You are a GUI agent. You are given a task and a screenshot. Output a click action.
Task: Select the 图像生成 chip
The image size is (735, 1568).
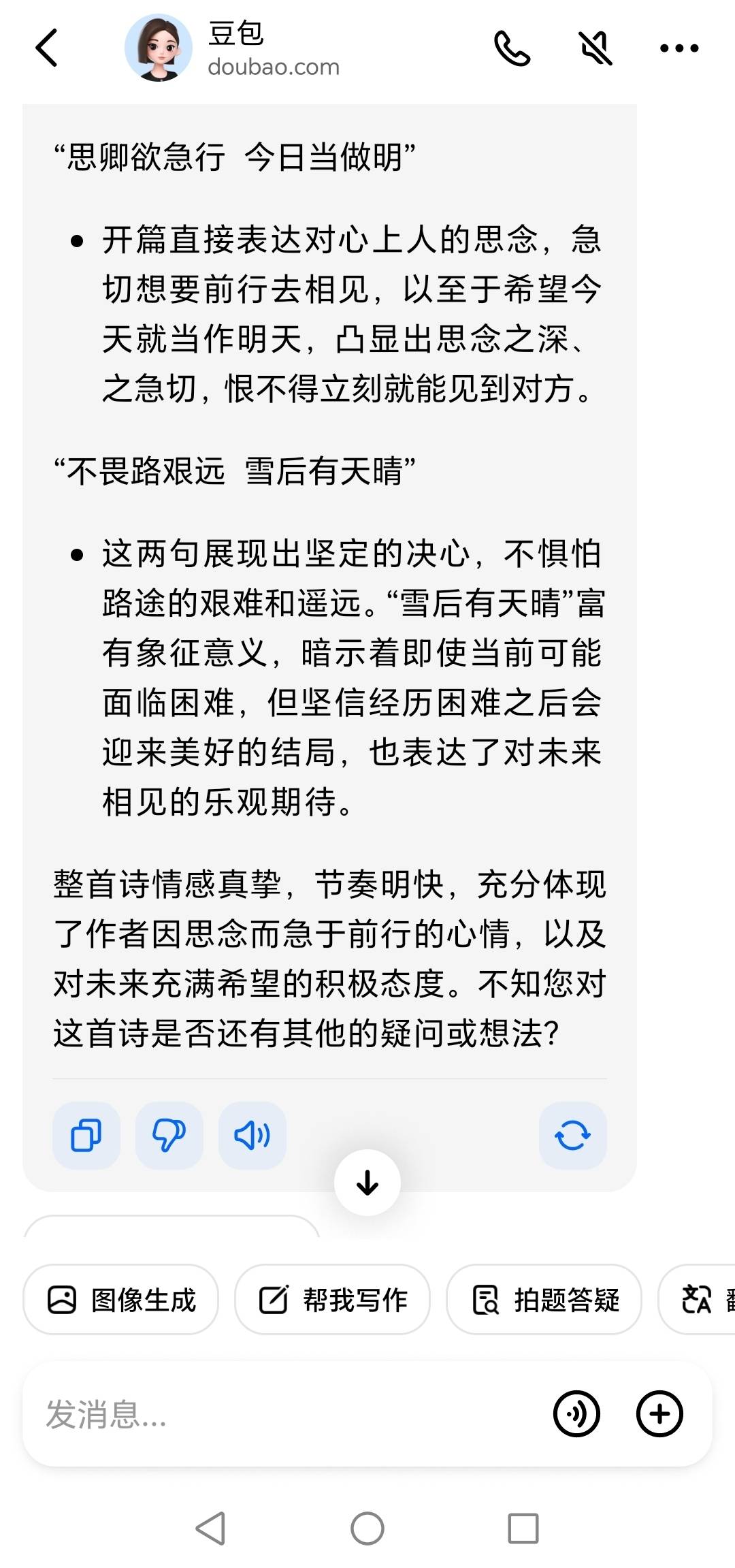pyautogui.click(x=121, y=1300)
